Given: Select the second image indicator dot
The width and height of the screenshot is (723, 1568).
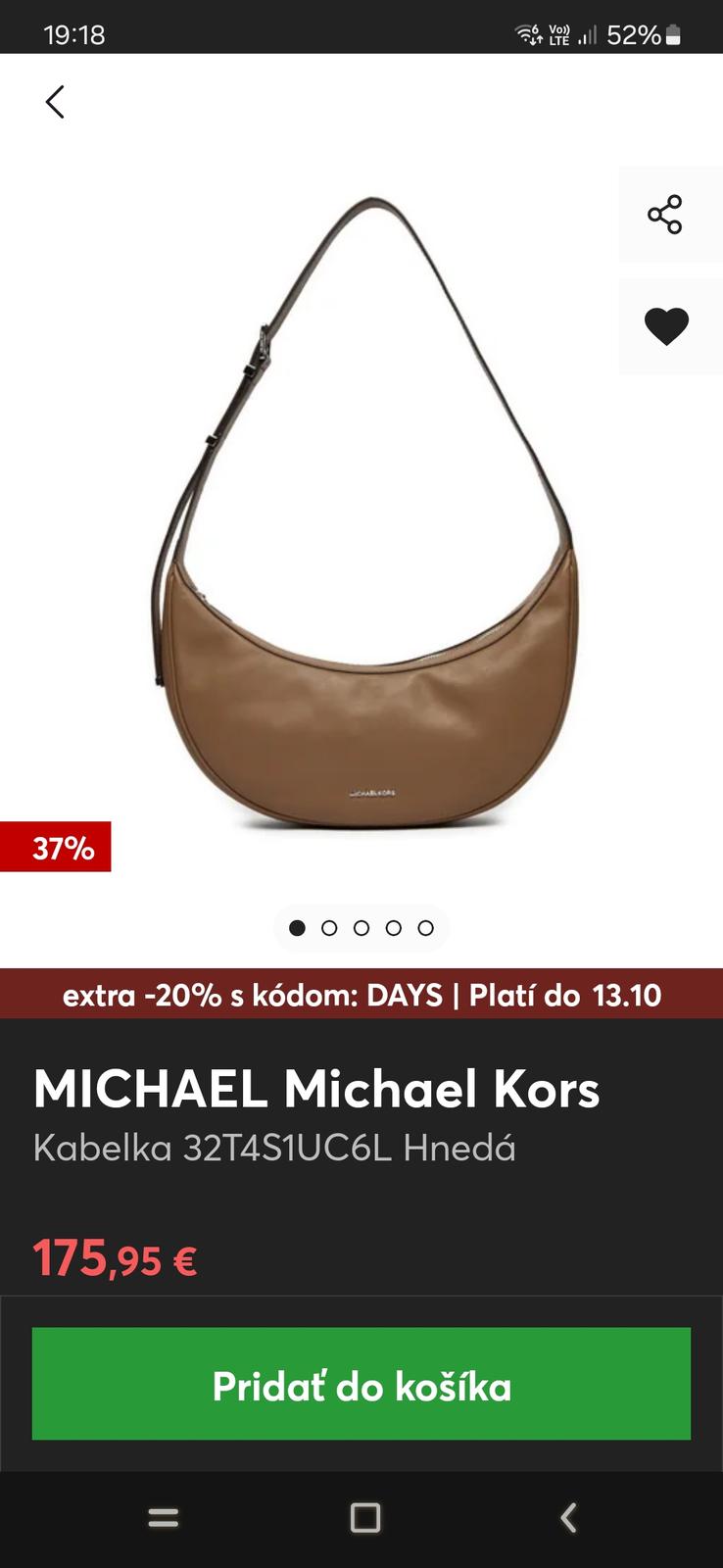Looking at the screenshot, I should pyautogui.click(x=329, y=928).
